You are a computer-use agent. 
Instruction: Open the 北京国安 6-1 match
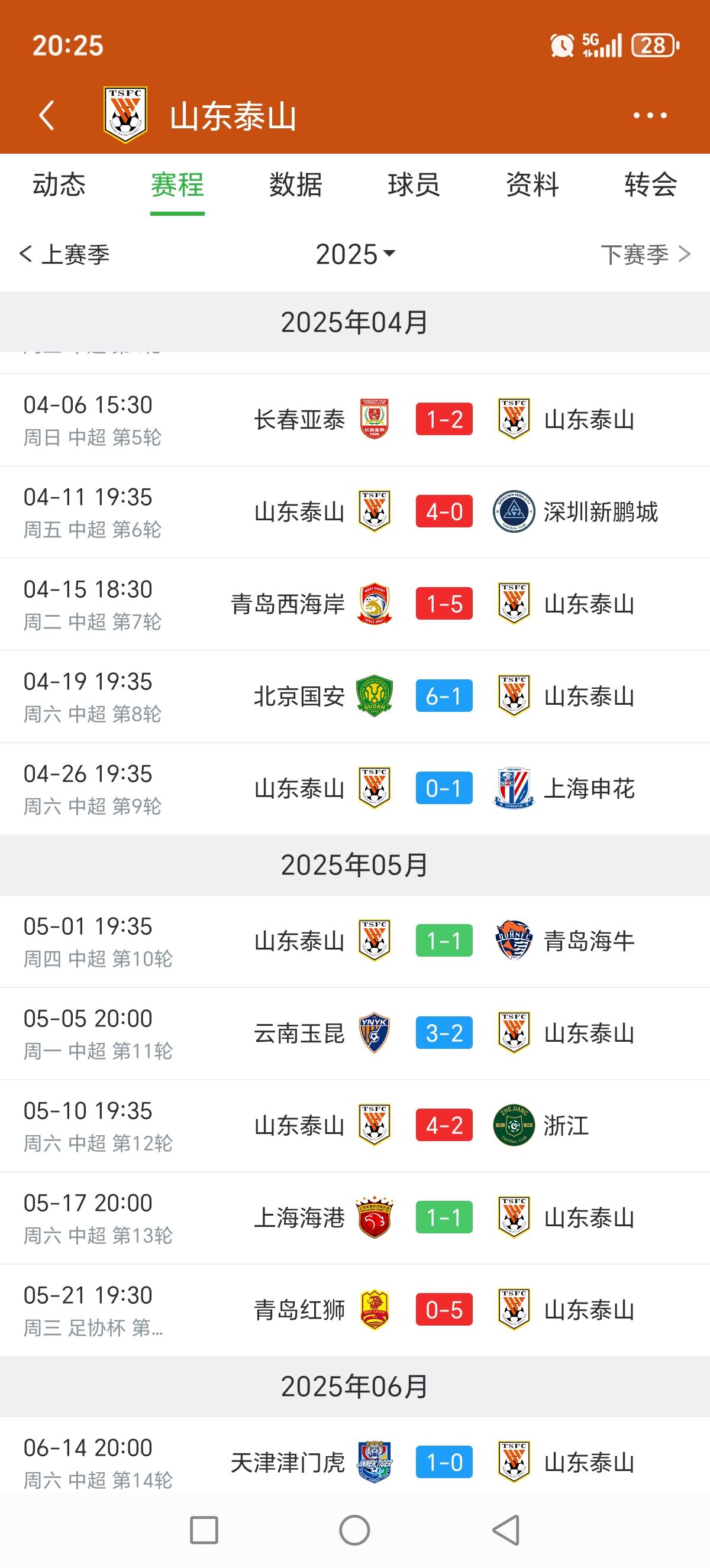(355, 697)
